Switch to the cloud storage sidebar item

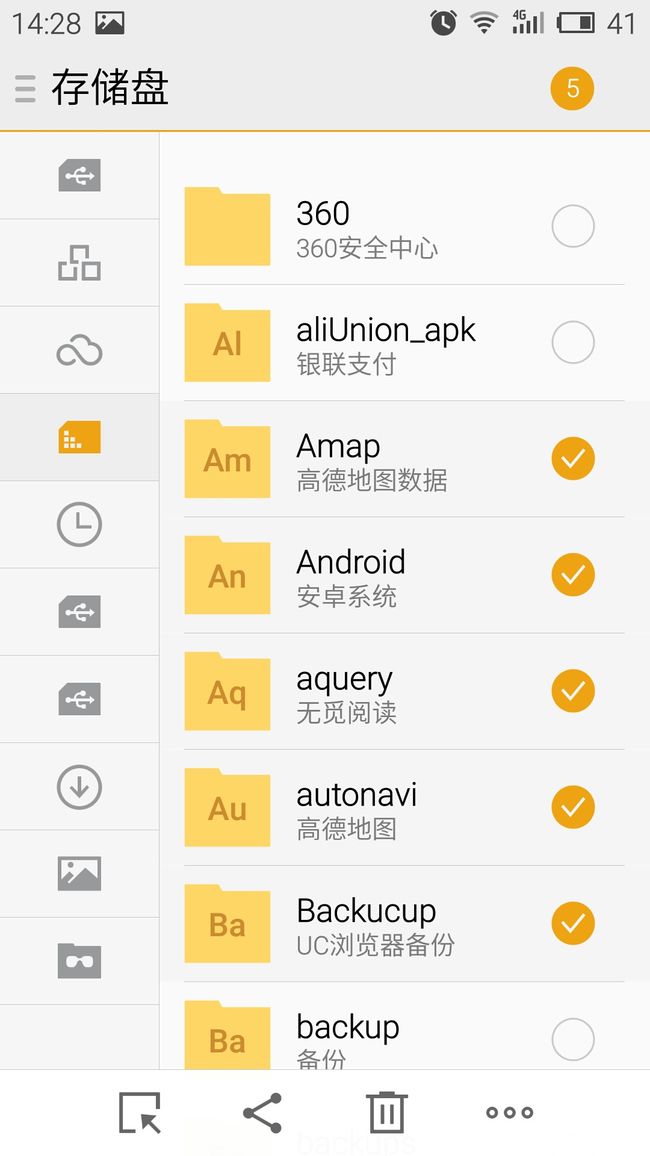[x=80, y=351]
